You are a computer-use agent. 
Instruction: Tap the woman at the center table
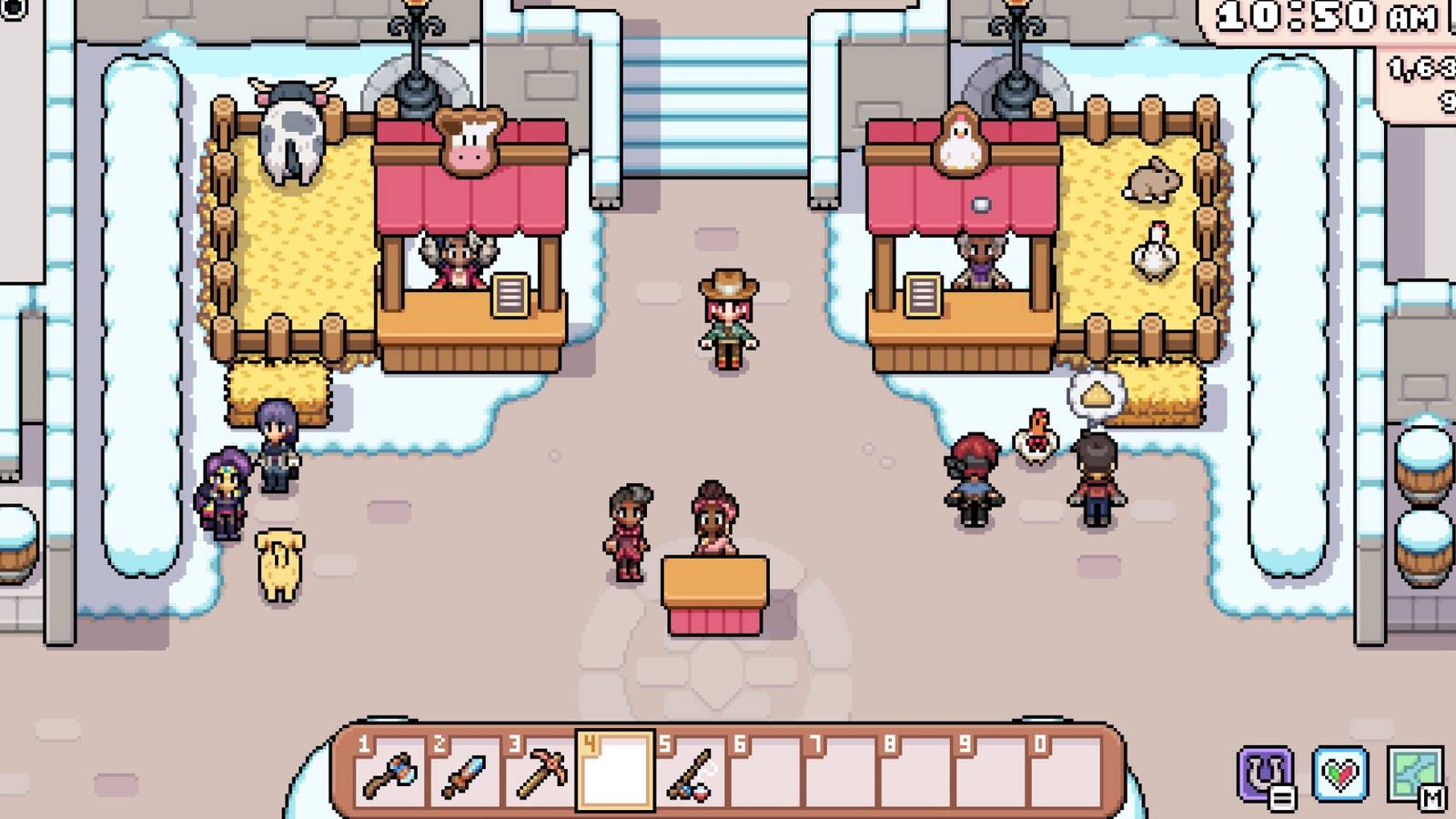coord(714,519)
